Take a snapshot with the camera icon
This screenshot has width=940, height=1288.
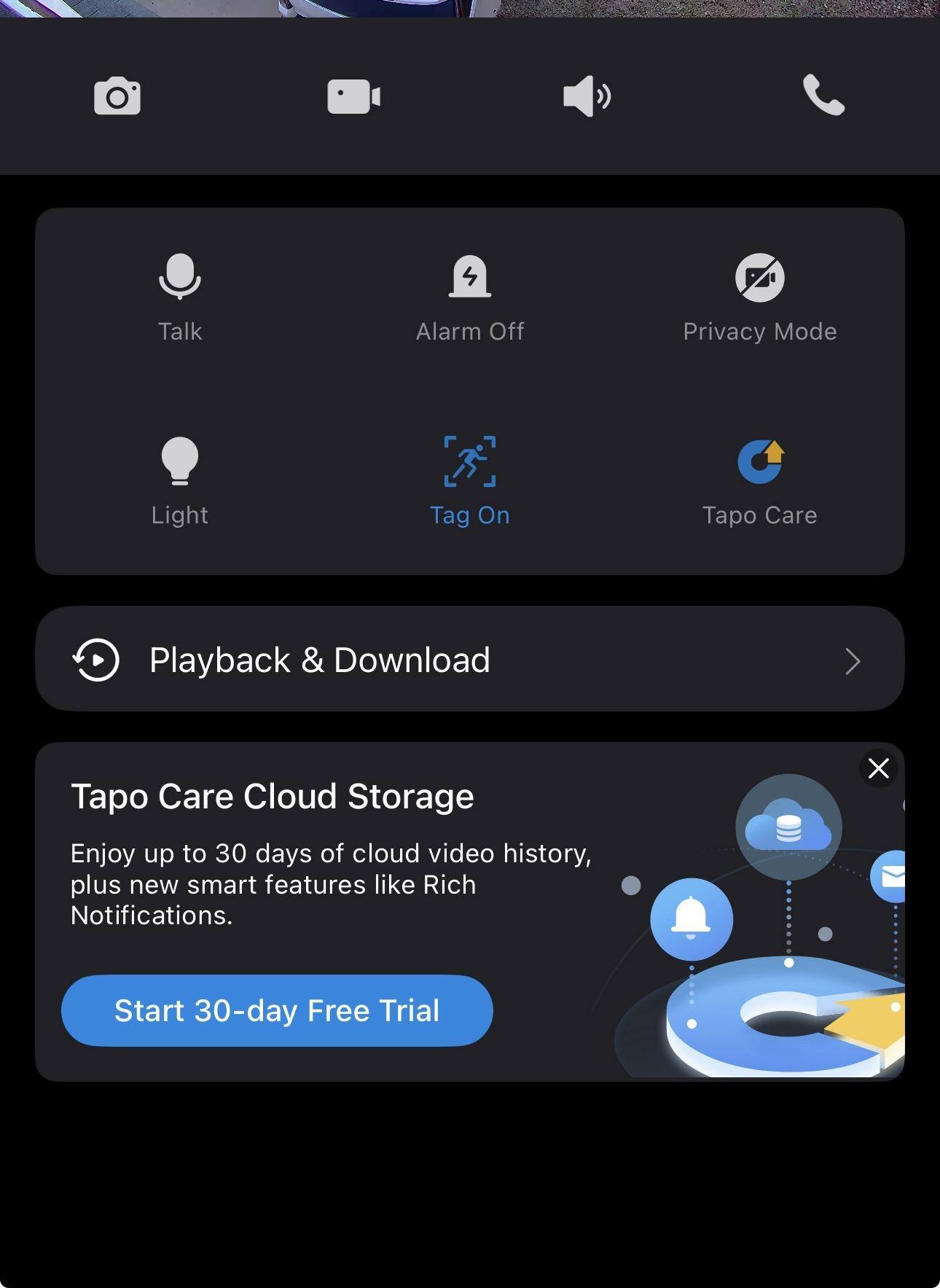117,96
